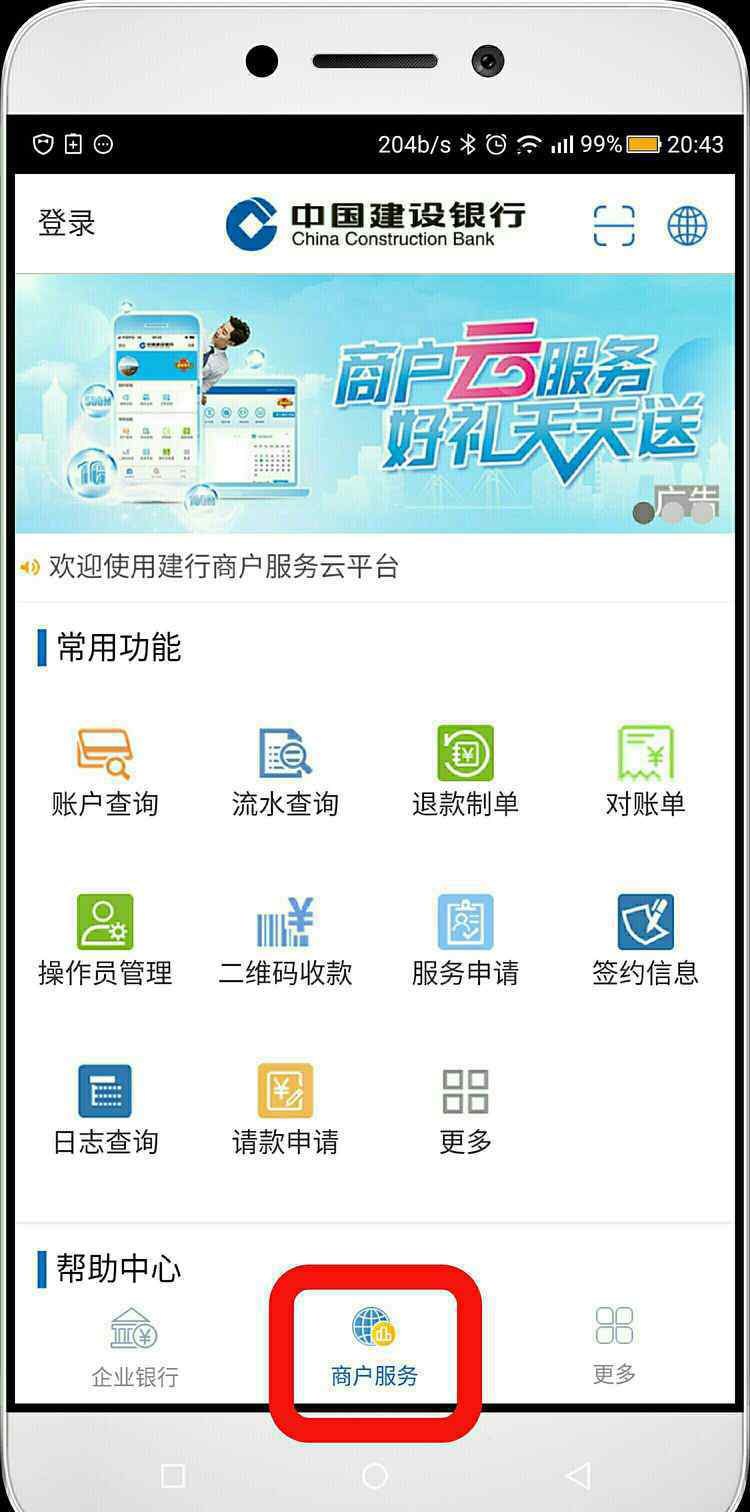Open the scan code icon

(614, 225)
